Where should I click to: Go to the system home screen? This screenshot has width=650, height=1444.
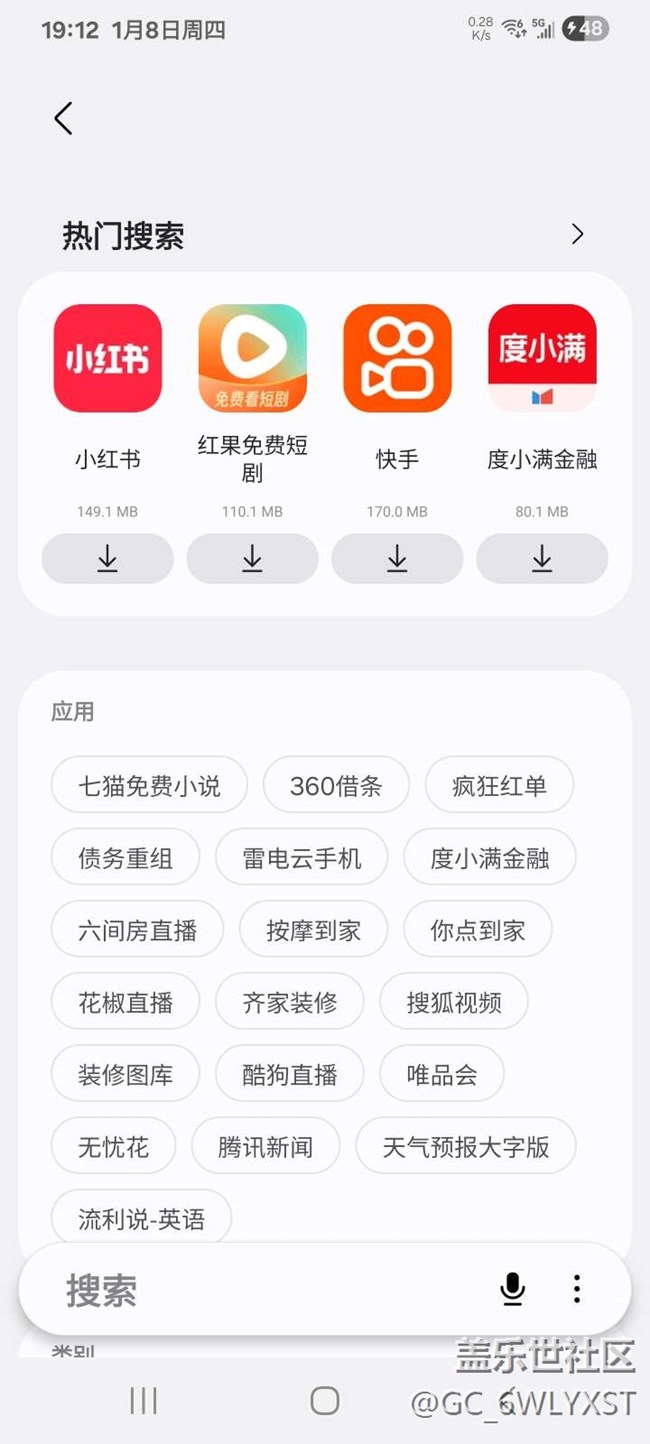point(324,1401)
